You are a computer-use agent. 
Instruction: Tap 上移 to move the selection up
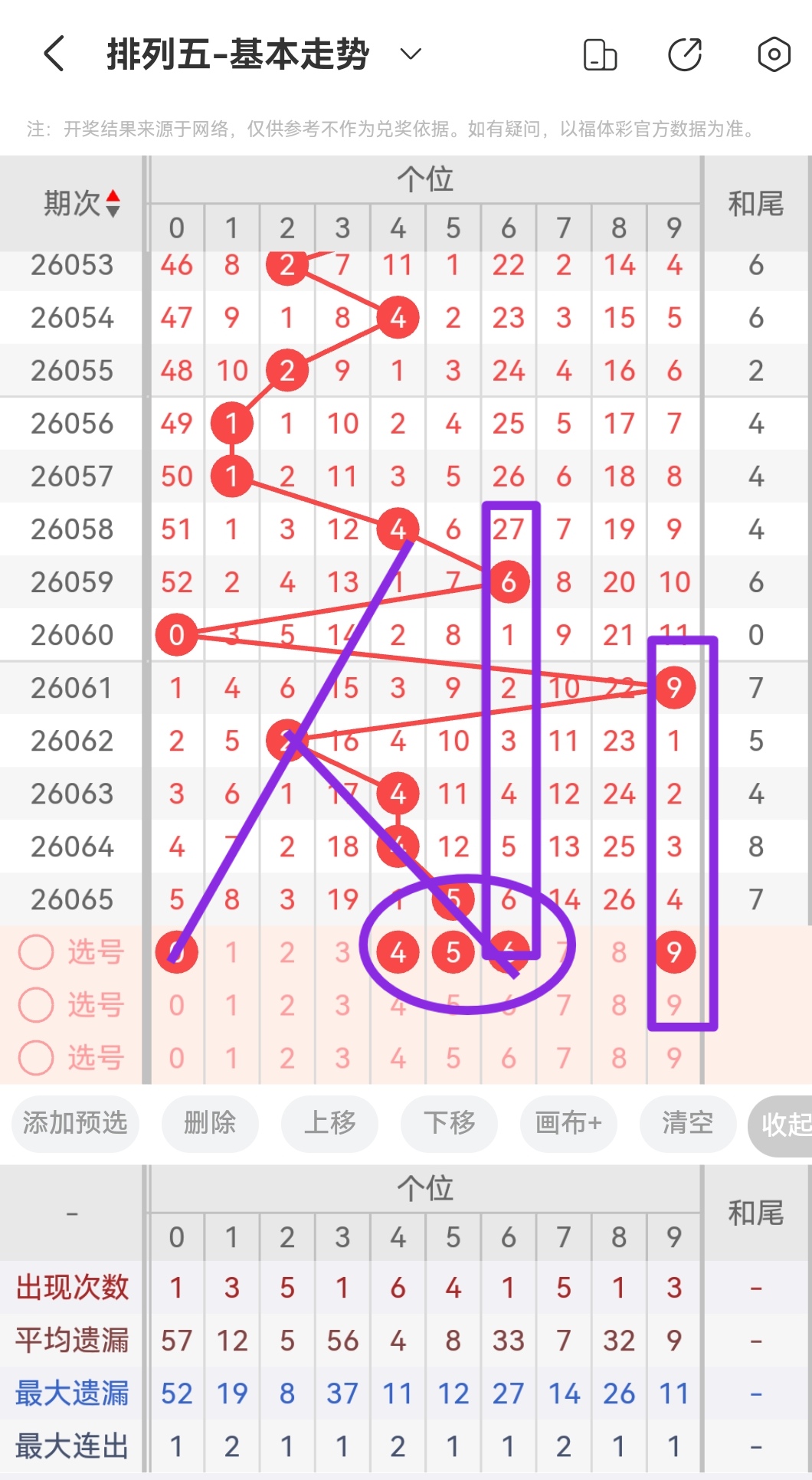coord(329,1124)
